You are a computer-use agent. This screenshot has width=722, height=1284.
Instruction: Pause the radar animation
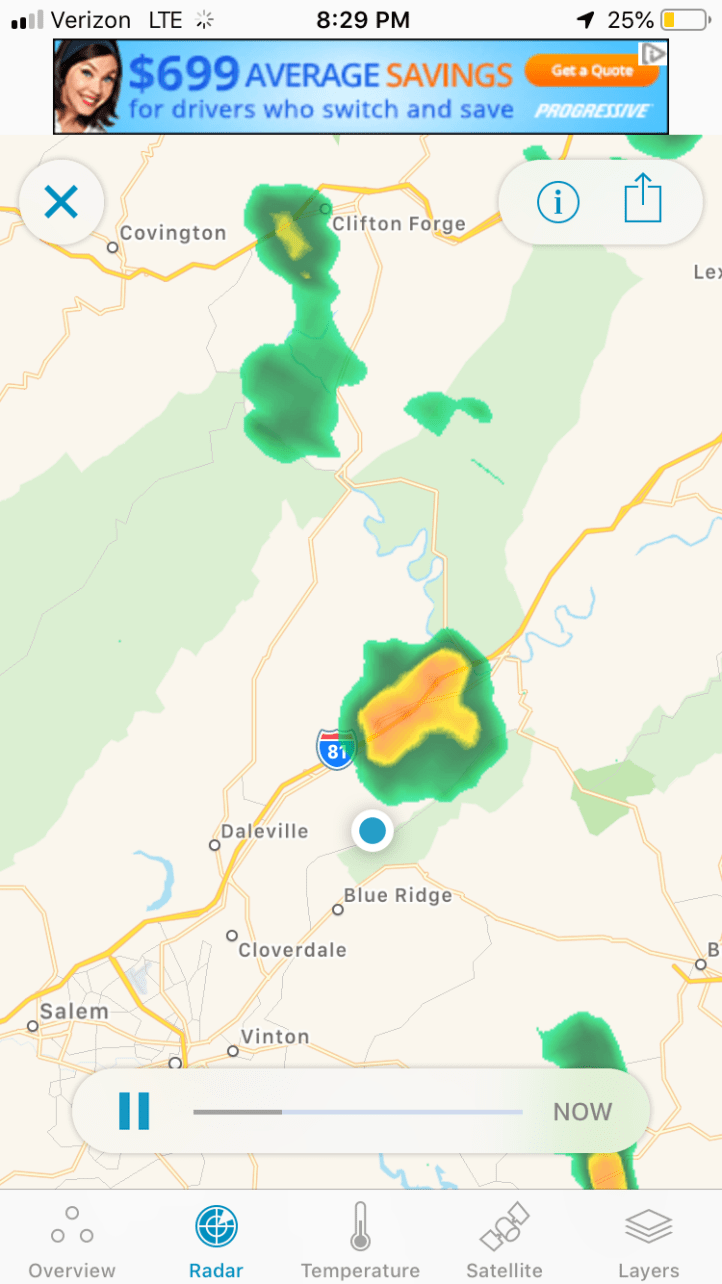pyautogui.click(x=134, y=1111)
